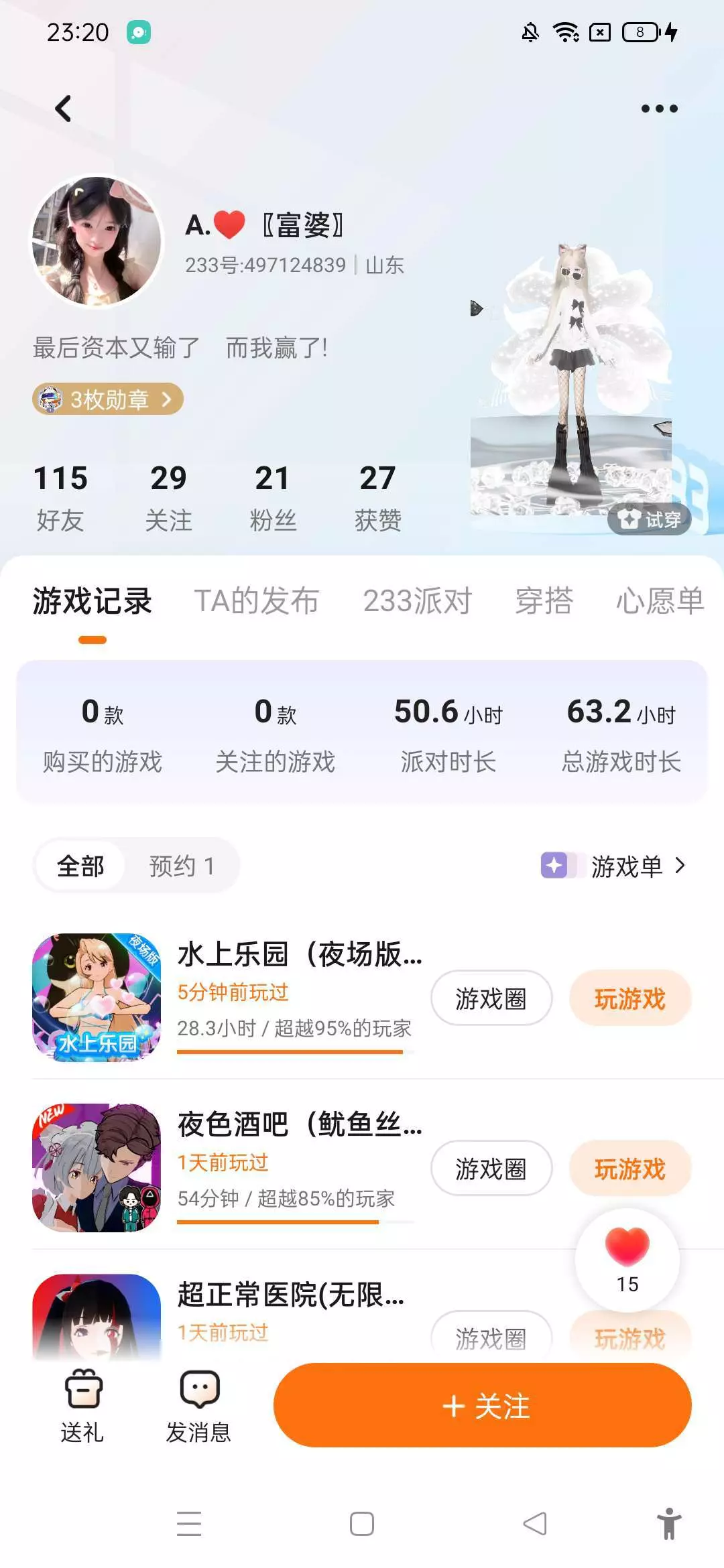Follow this user with + 关注
Image resolution: width=724 pixels, height=1568 pixels.
click(x=482, y=1406)
